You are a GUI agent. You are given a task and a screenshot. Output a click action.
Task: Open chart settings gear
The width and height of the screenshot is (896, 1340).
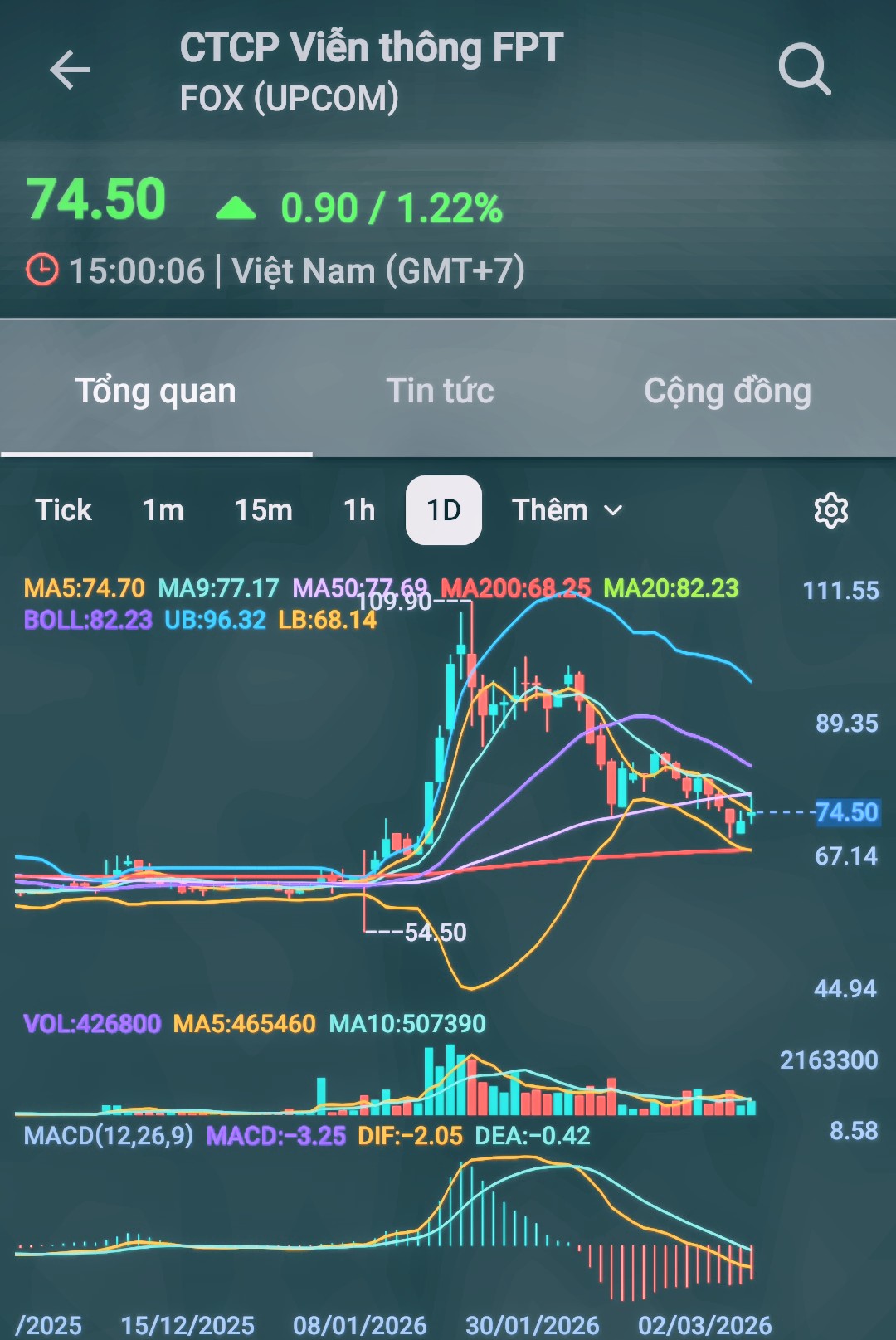click(830, 510)
